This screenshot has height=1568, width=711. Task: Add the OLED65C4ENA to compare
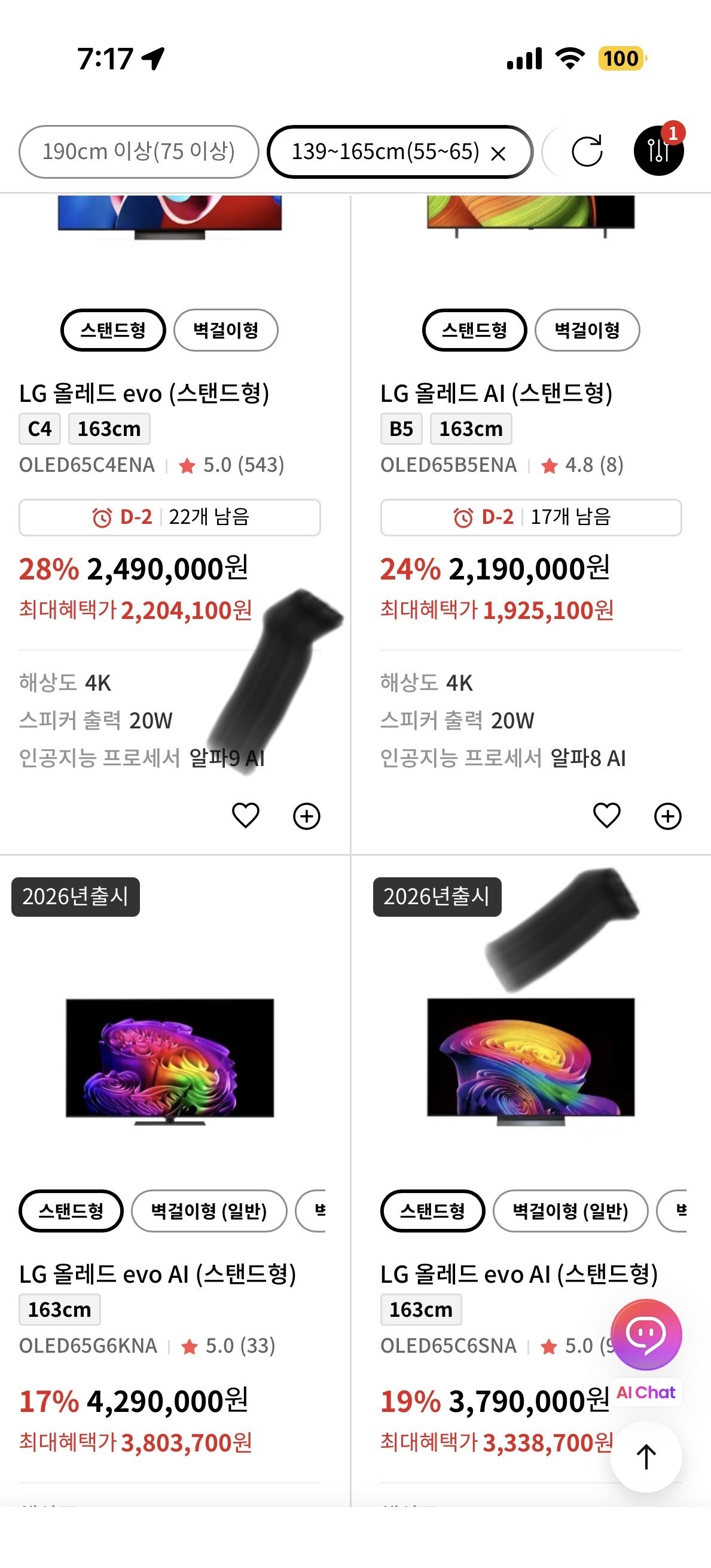(x=307, y=816)
